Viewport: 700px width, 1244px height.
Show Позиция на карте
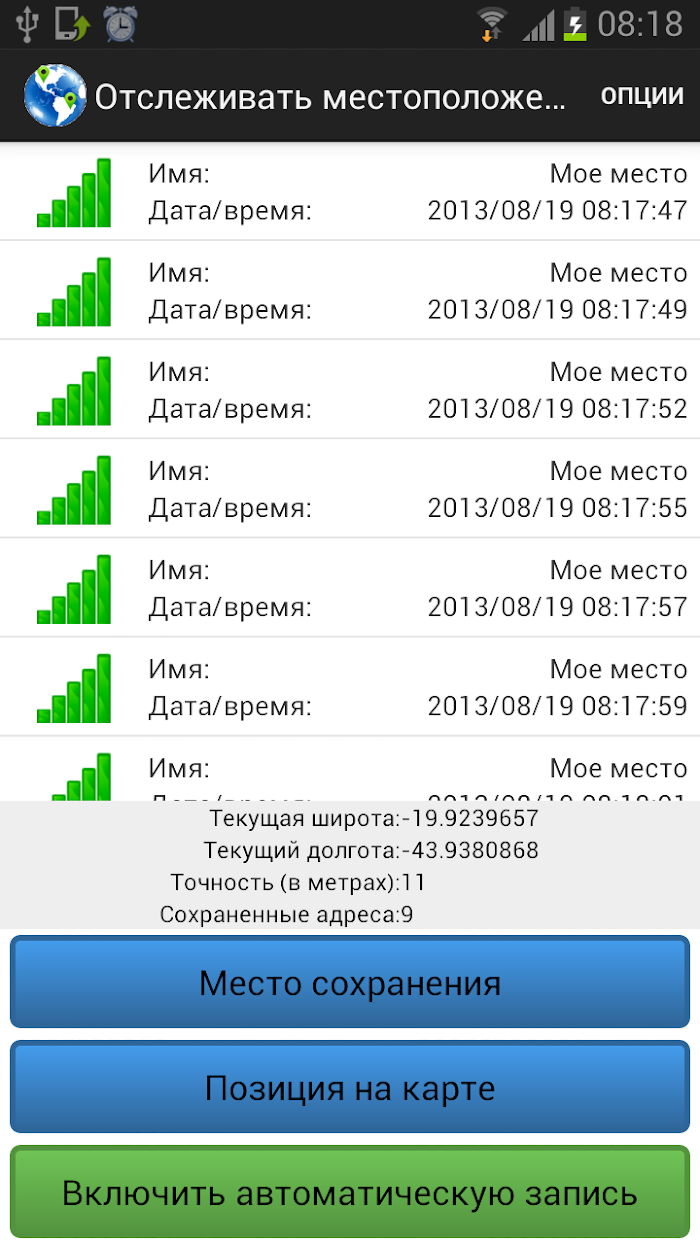350,1087
